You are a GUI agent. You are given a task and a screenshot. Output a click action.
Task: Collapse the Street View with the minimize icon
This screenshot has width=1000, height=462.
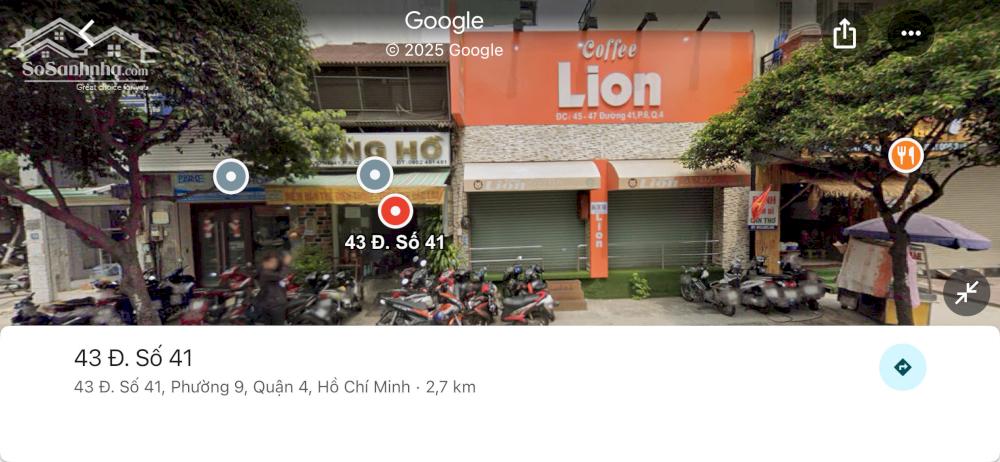[x=966, y=292]
